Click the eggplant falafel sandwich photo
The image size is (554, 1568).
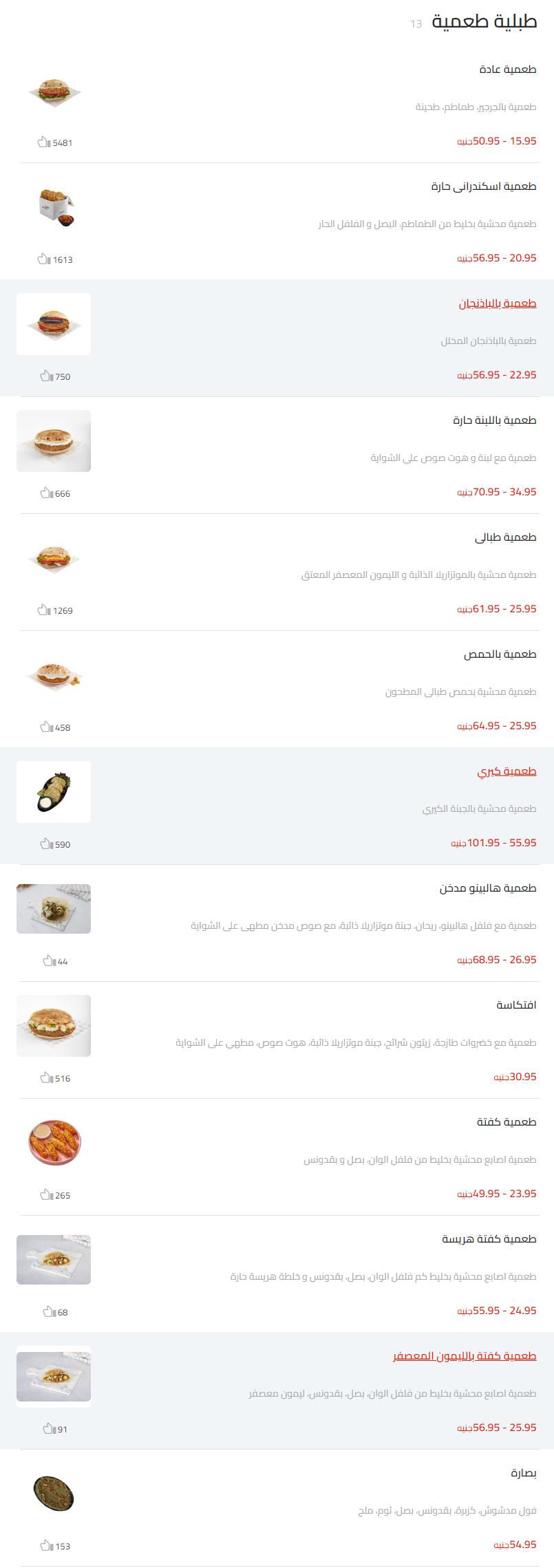[x=54, y=324]
